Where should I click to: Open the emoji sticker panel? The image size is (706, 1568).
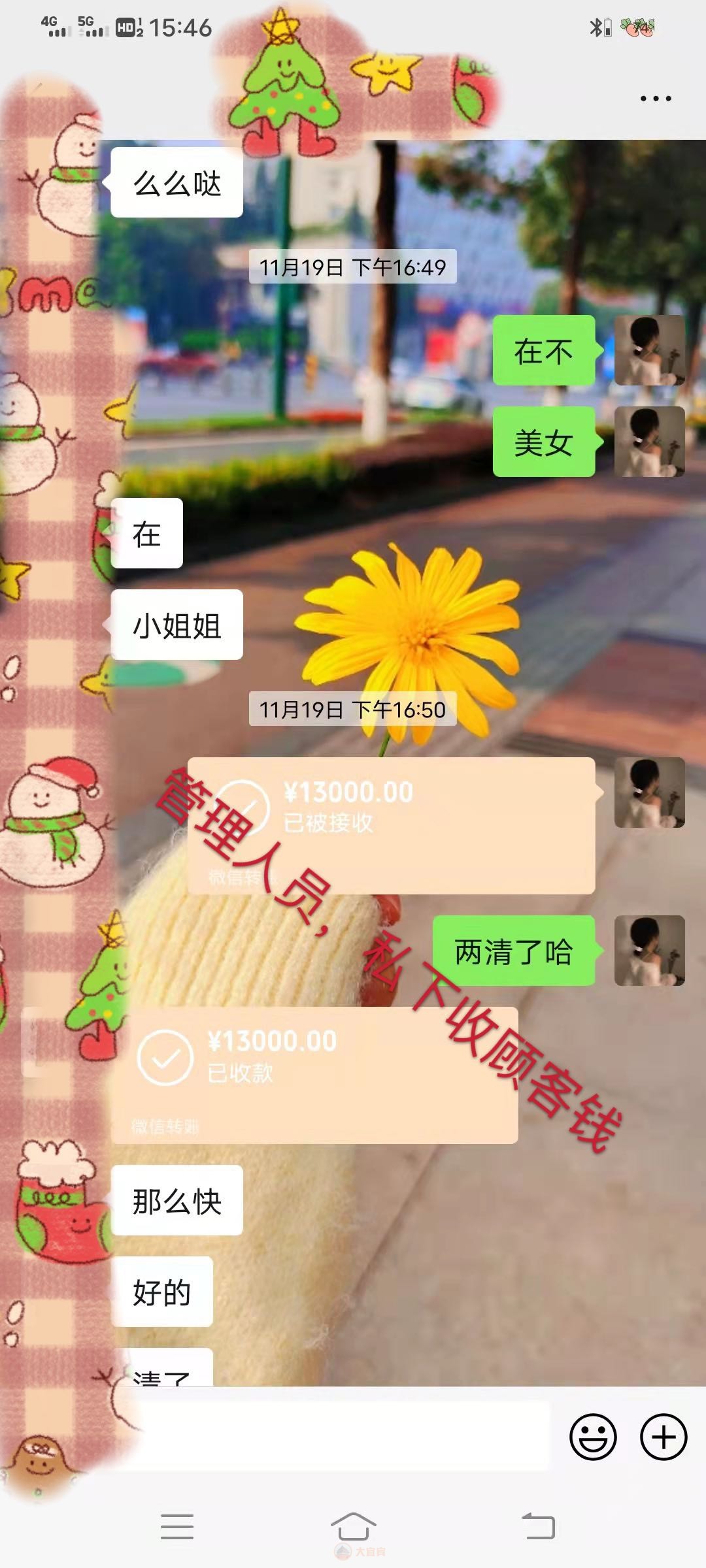tap(593, 1437)
